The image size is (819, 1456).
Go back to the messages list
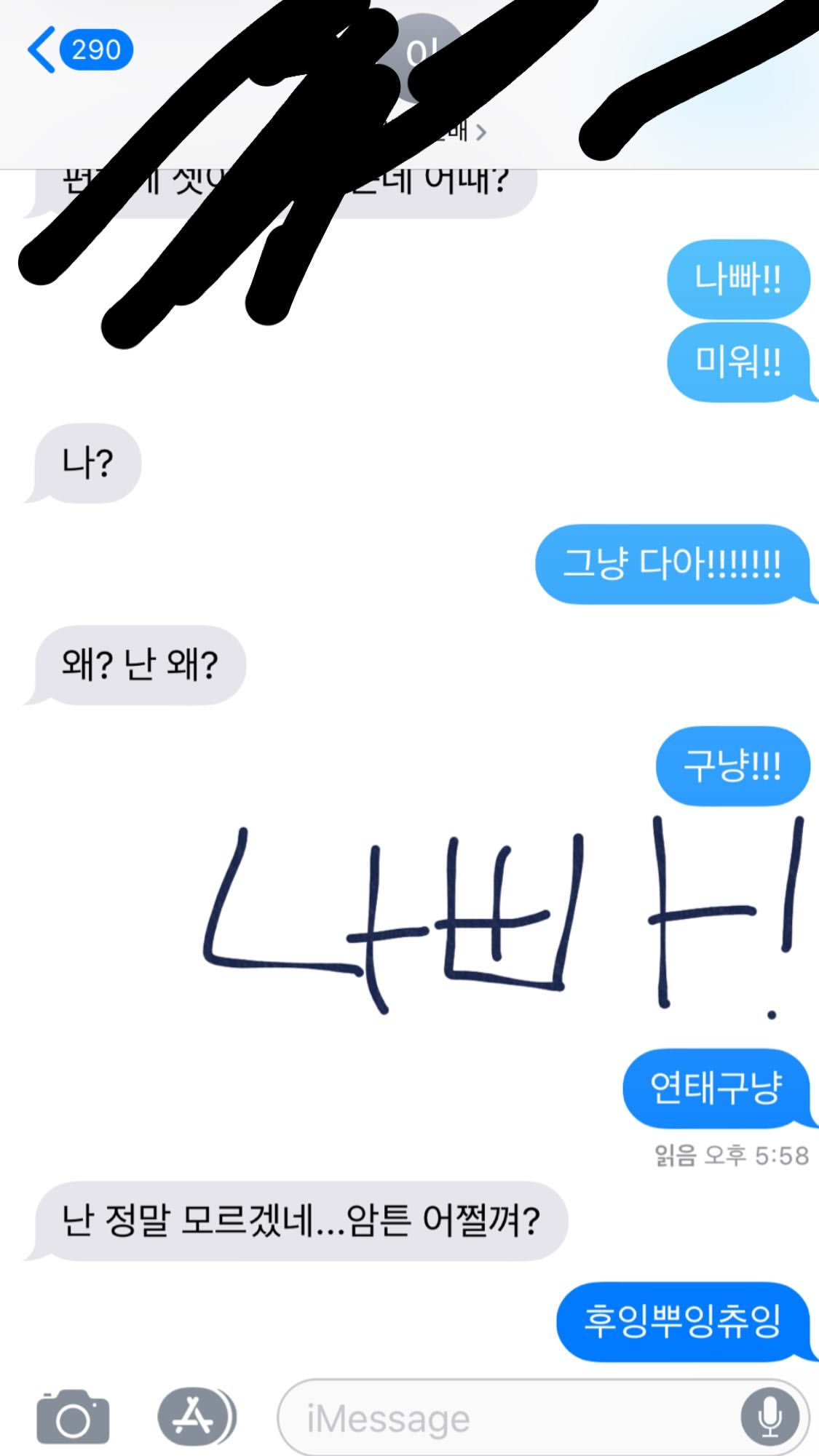[79, 50]
